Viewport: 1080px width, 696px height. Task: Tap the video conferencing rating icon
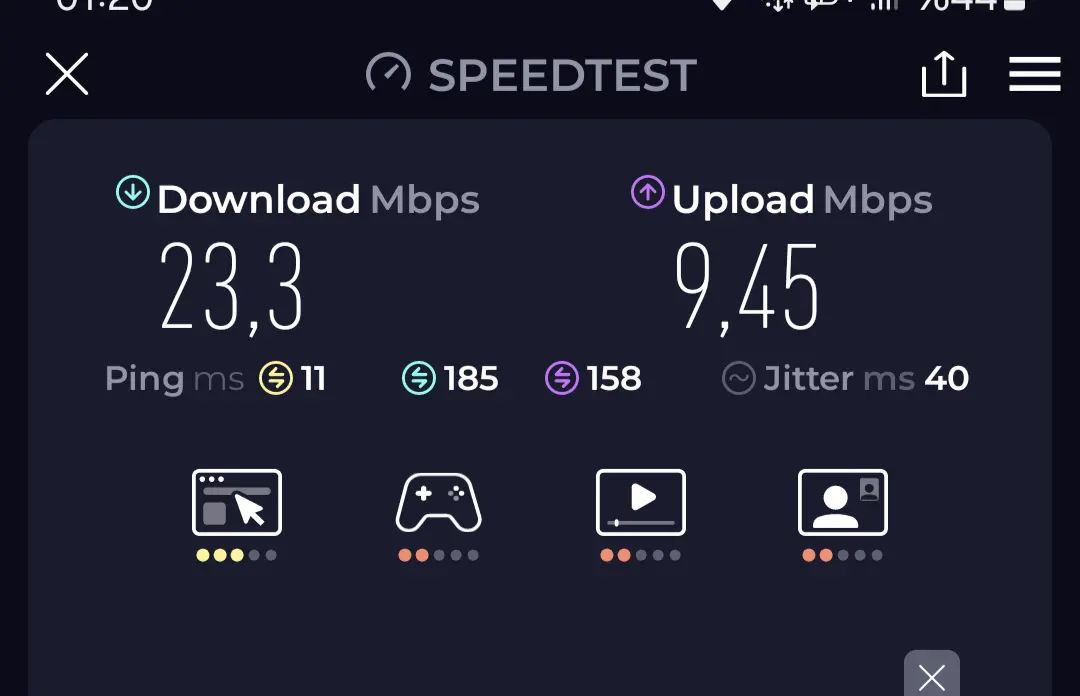point(842,502)
